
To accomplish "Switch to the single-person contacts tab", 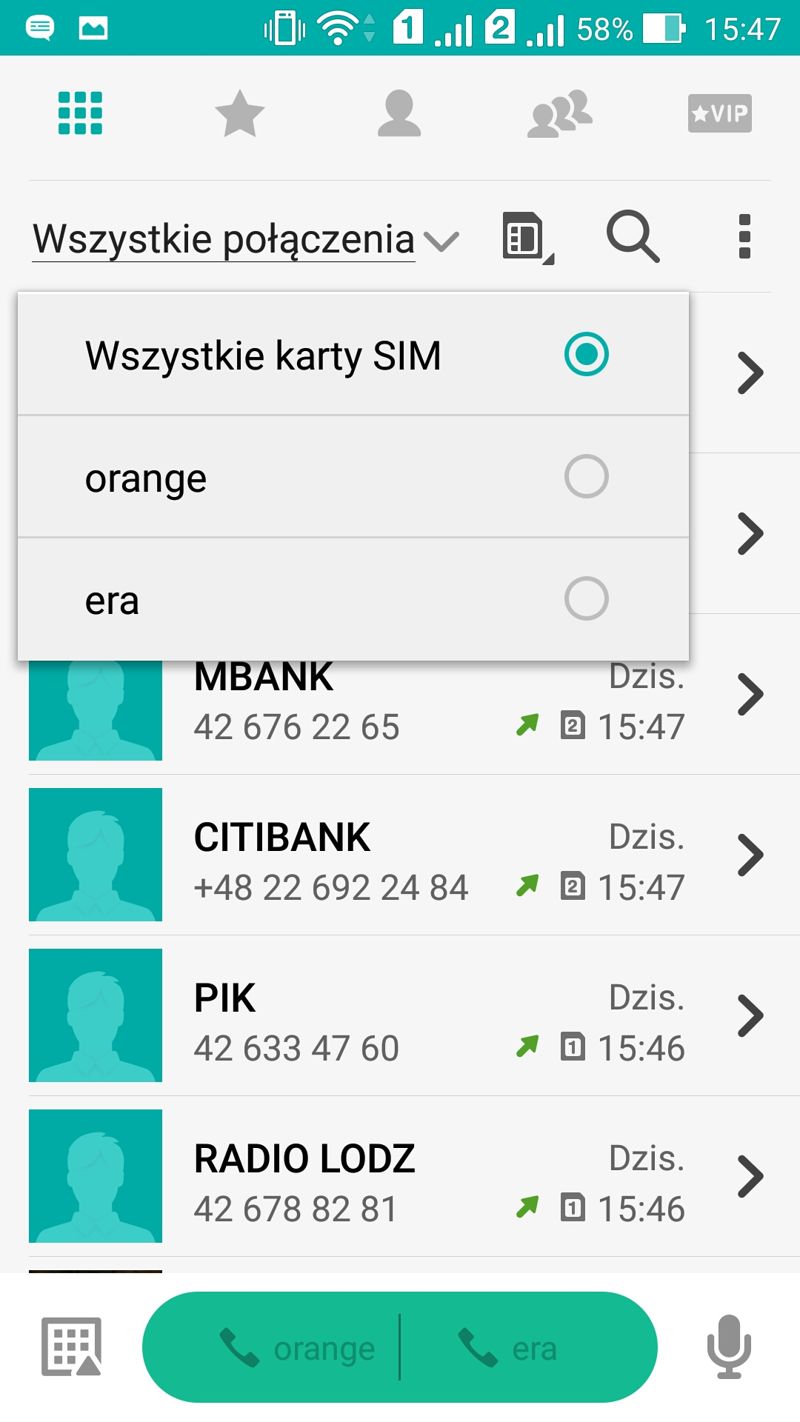I will [x=399, y=114].
